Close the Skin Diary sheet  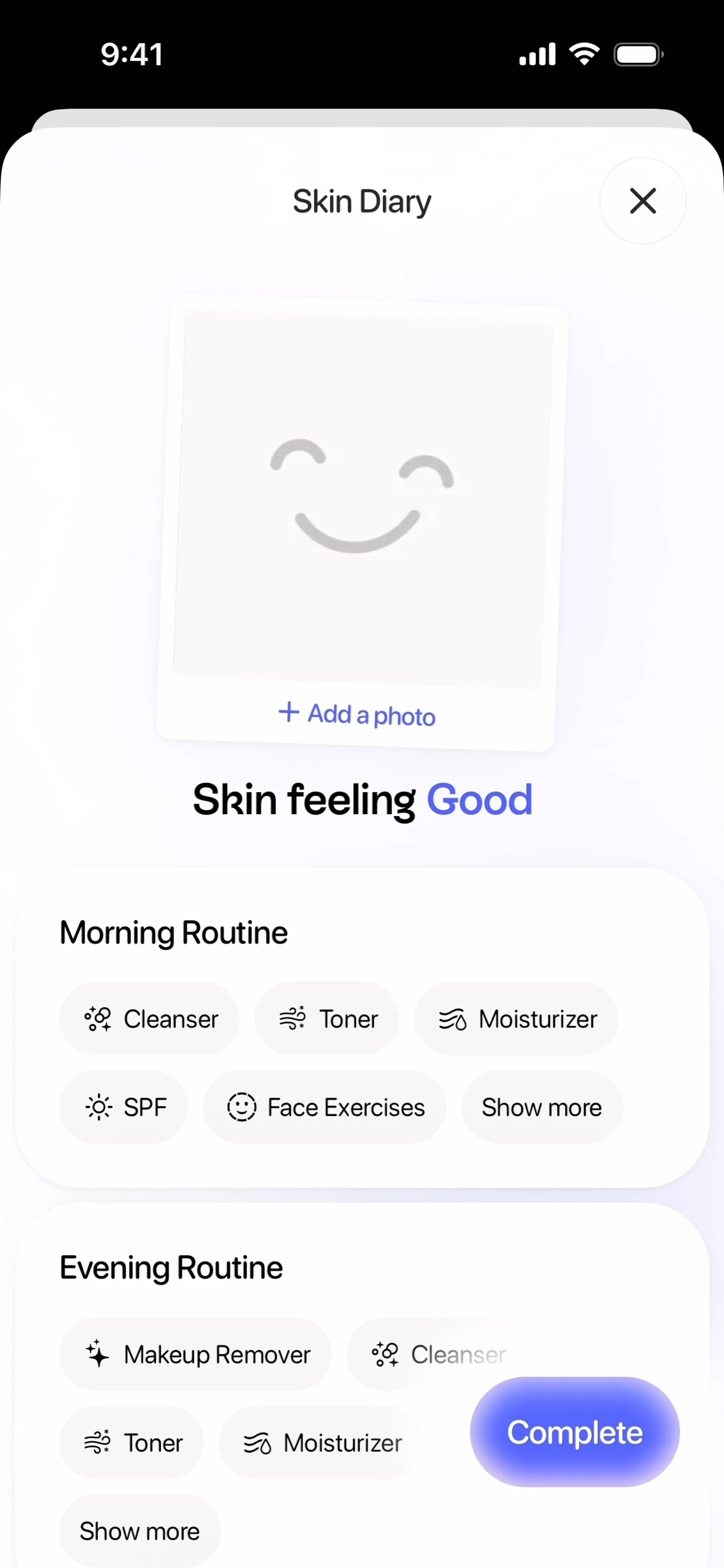643,201
